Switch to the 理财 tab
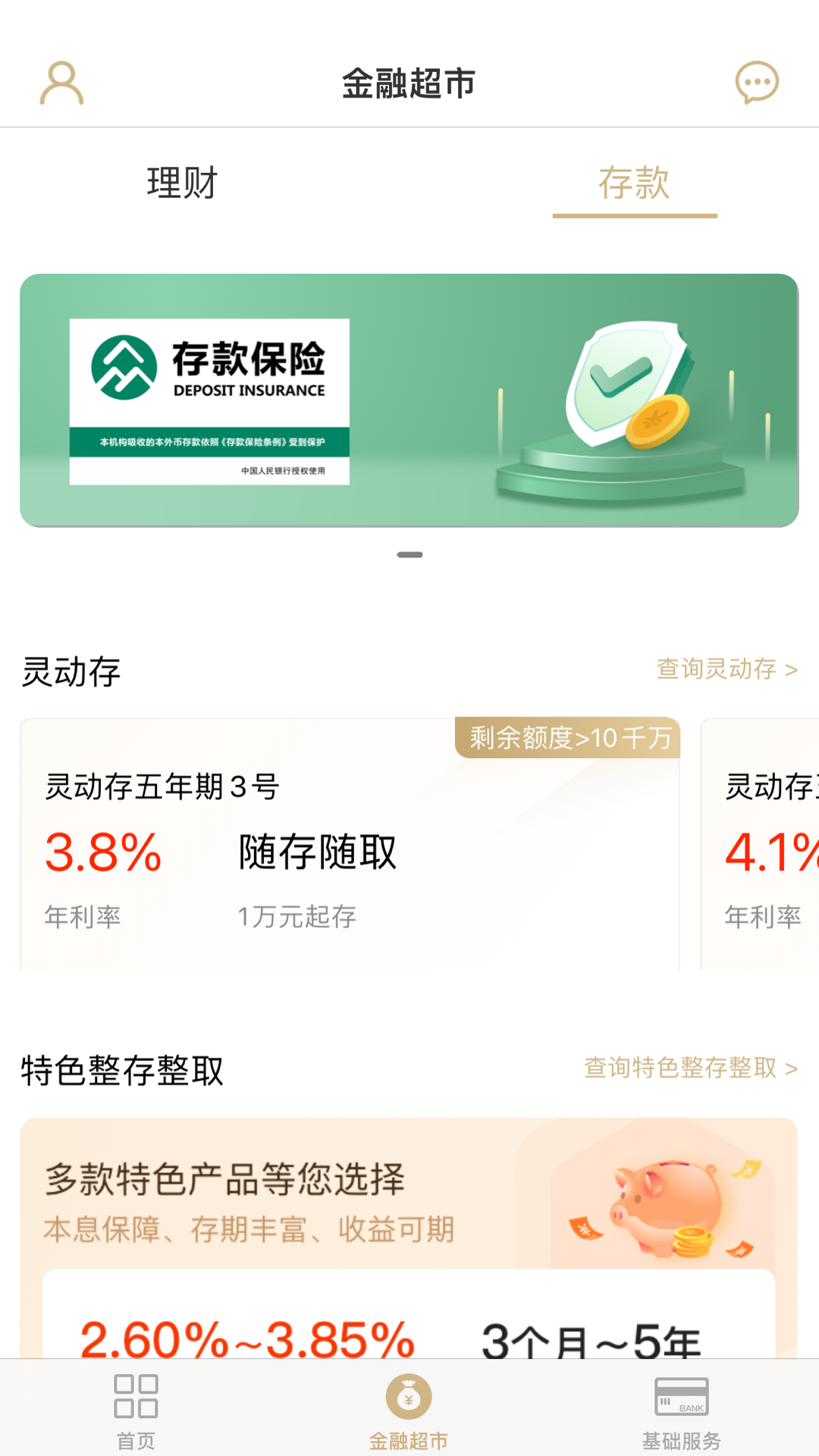This screenshot has height=1456, width=819. (182, 183)
